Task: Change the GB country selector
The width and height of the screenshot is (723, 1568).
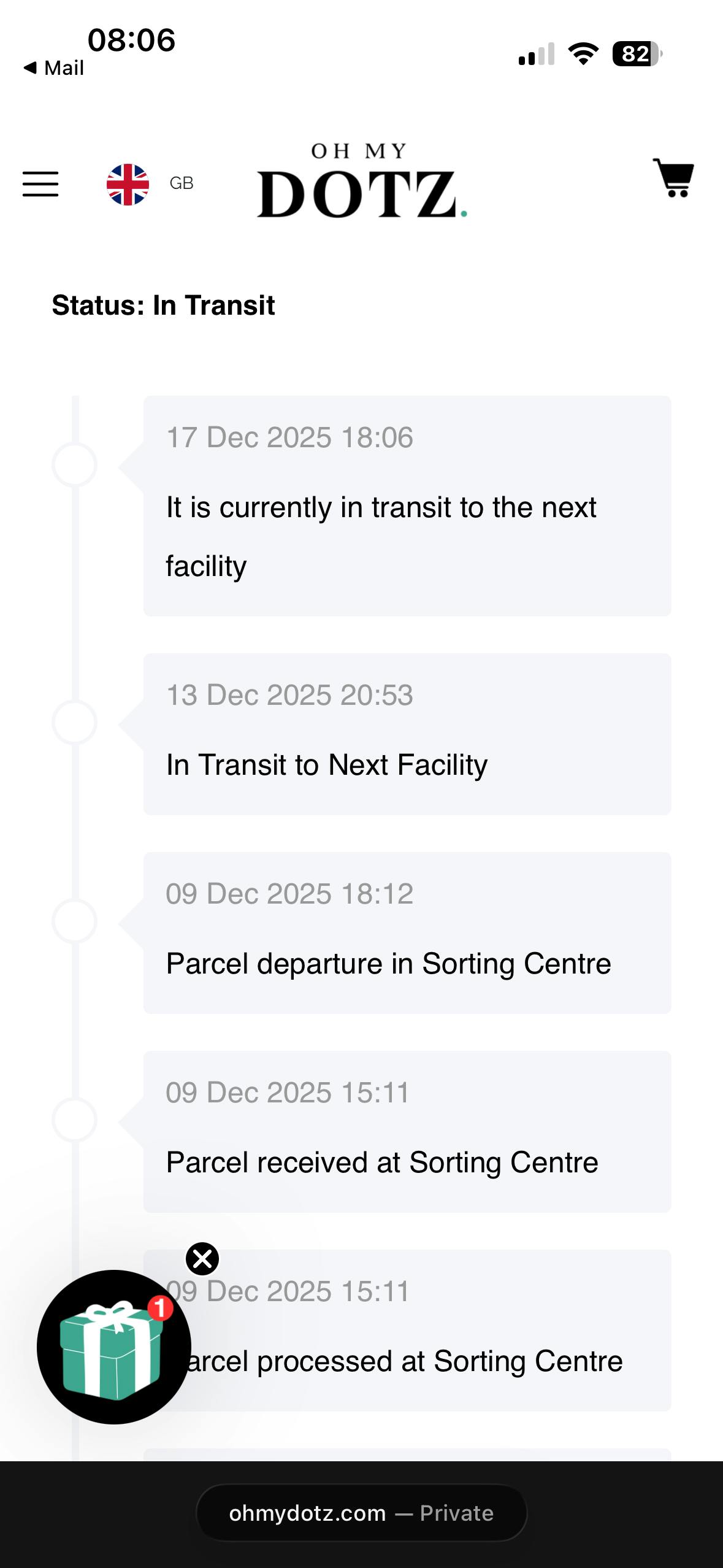Action: 150,184
